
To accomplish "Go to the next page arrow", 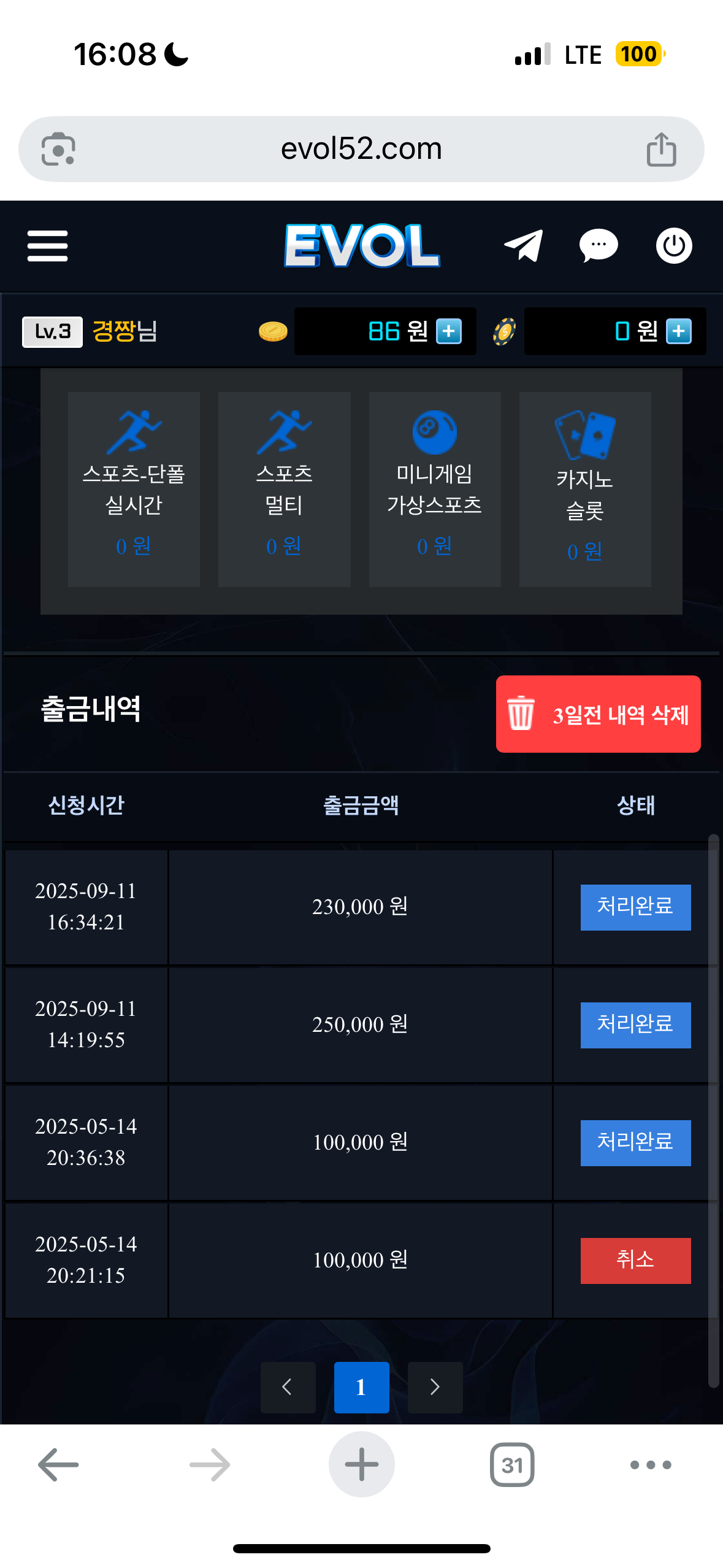I will coord(435,1387).
